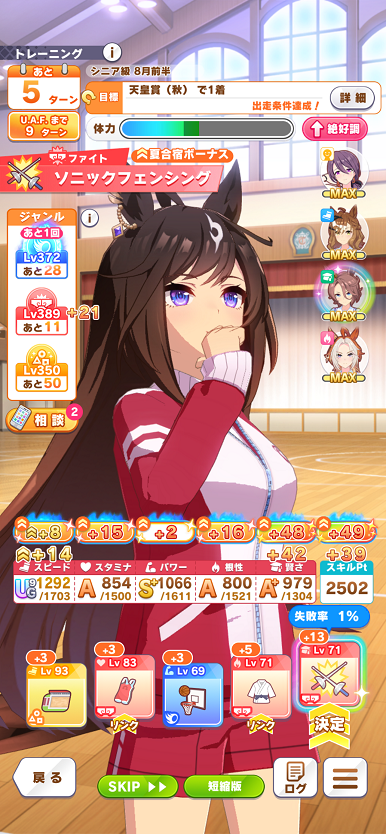Open the ログ log

click(295, 778)
